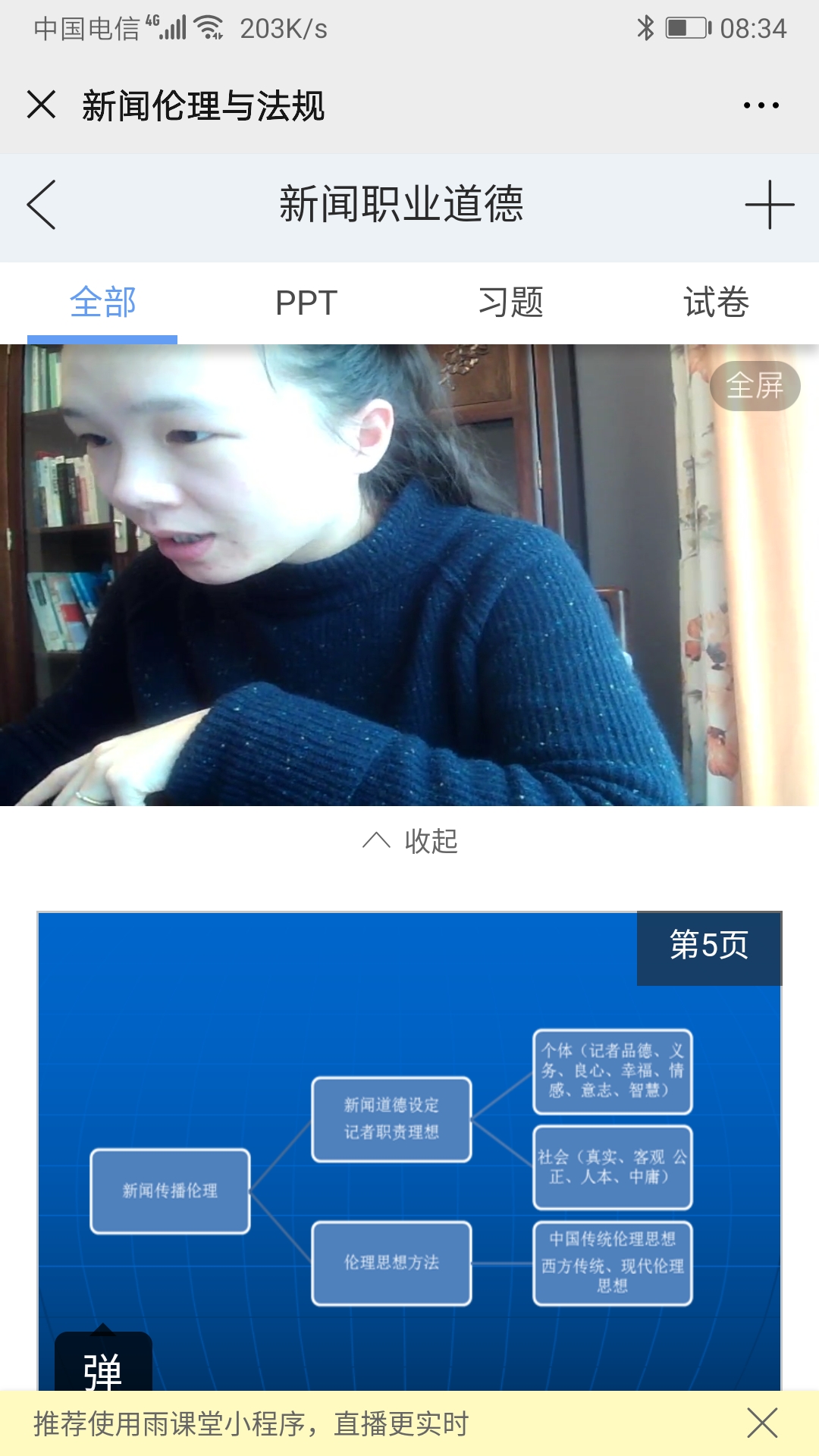This screenshot has width=819, height=1456.
Task: Go back from 新闻职业道德
Action: [x=42, y=205]
